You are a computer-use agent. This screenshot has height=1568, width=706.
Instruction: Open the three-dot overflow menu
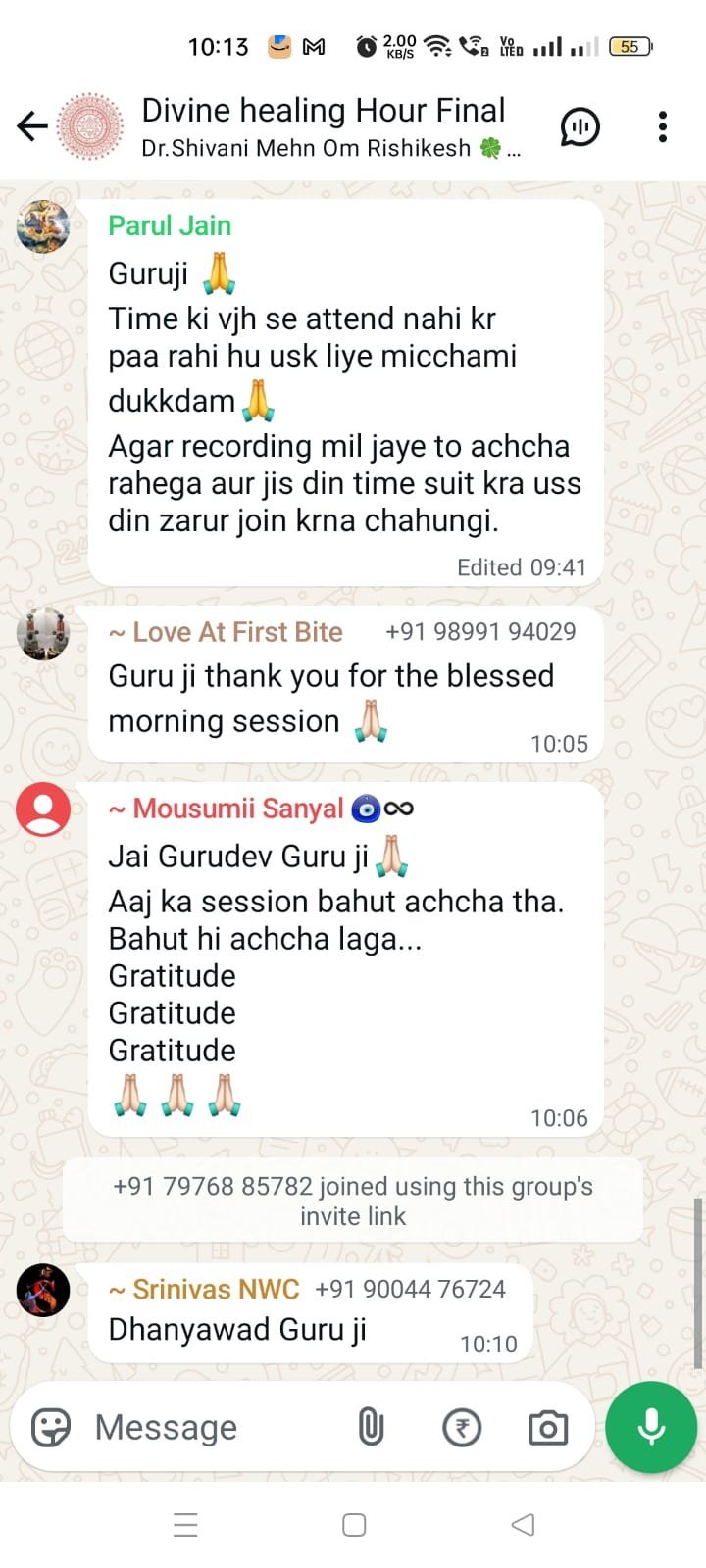click(x=663, y=126)
